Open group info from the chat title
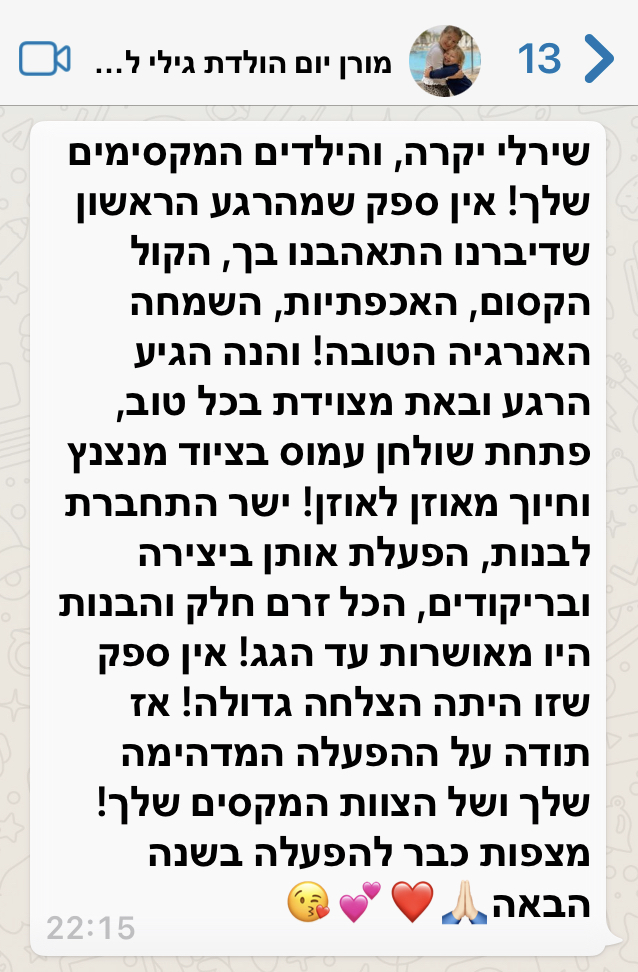This screenshot has width=638, height=972. tap(248, 62)
